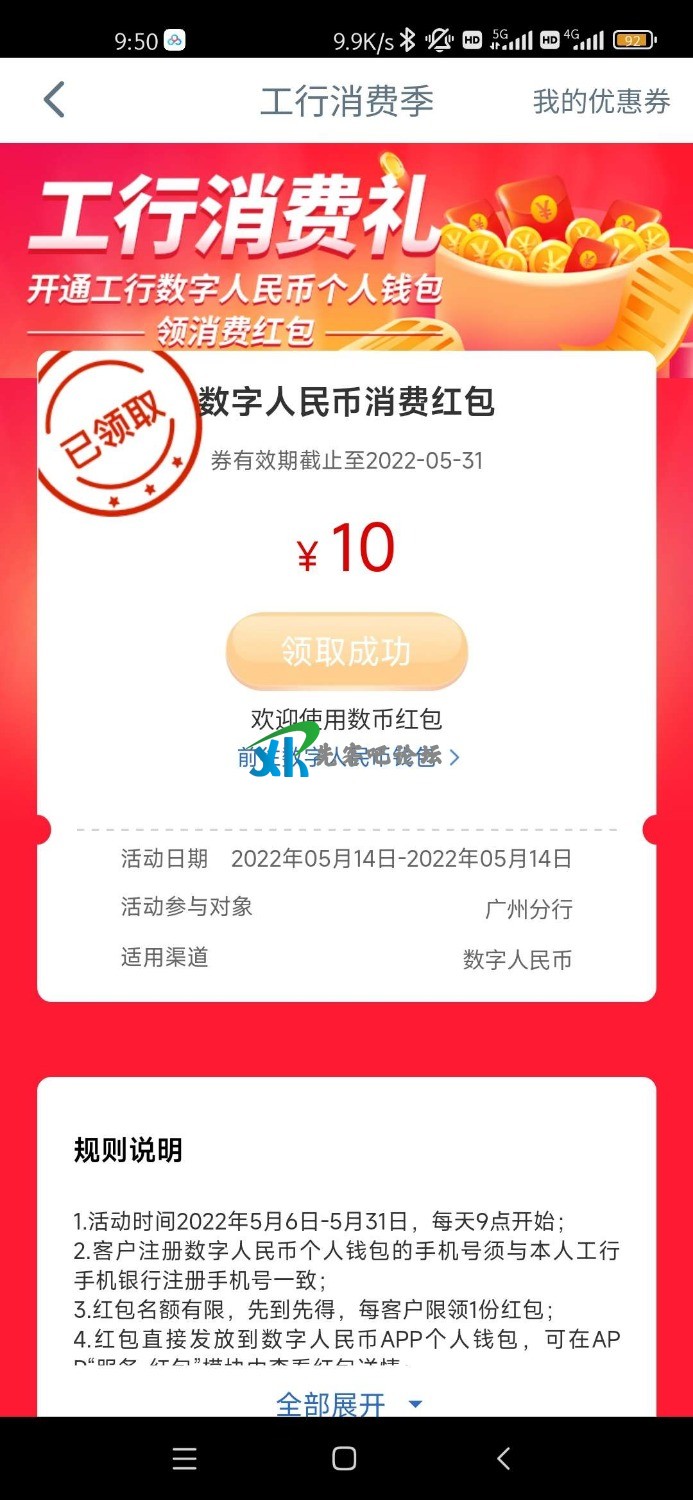
Task: Tap the 领取成功 button
Action: point(346,651)
